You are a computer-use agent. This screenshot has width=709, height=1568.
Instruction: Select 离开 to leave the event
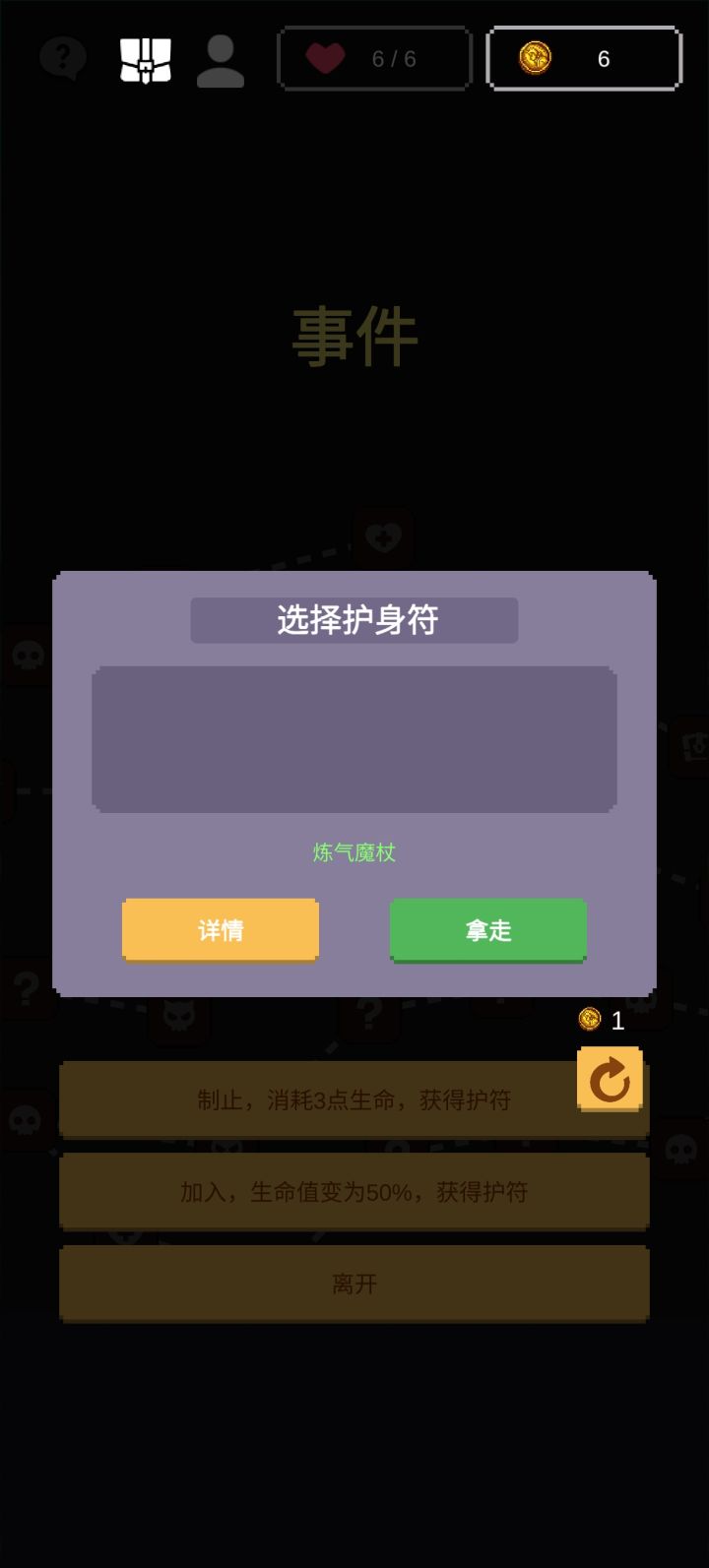[354, 1283]
